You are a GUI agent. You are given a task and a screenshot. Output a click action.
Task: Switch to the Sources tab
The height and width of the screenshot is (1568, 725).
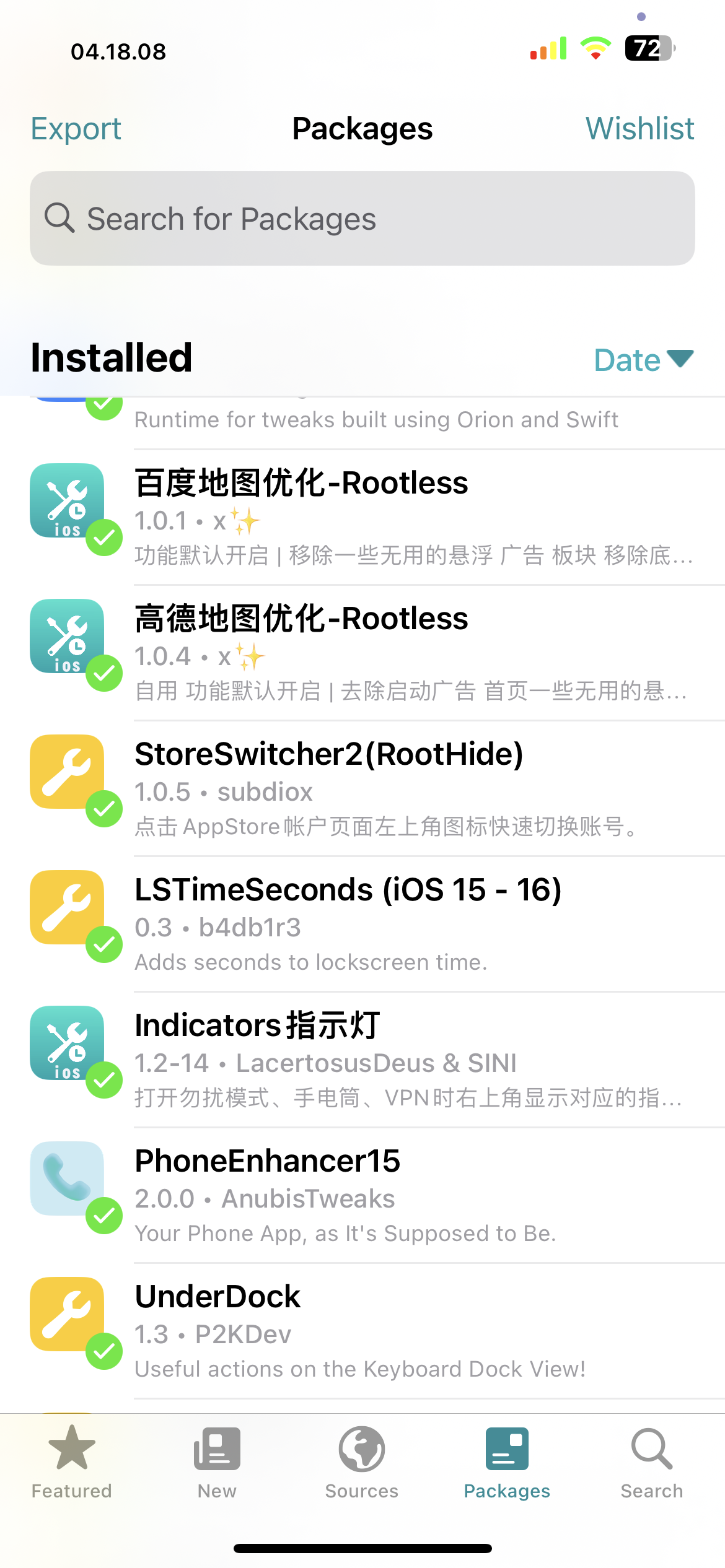362,1462
